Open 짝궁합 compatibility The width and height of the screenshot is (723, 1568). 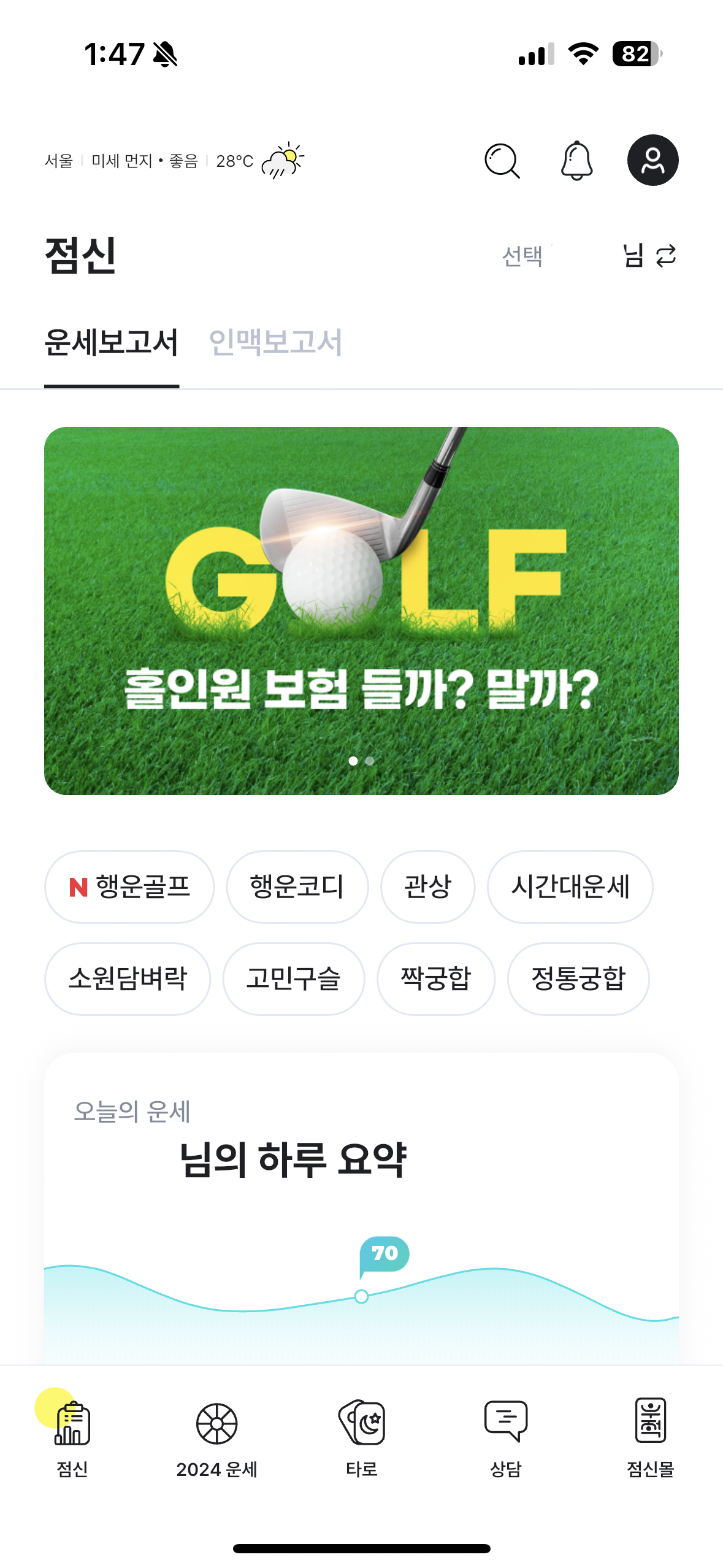click(x=435, y=978)
